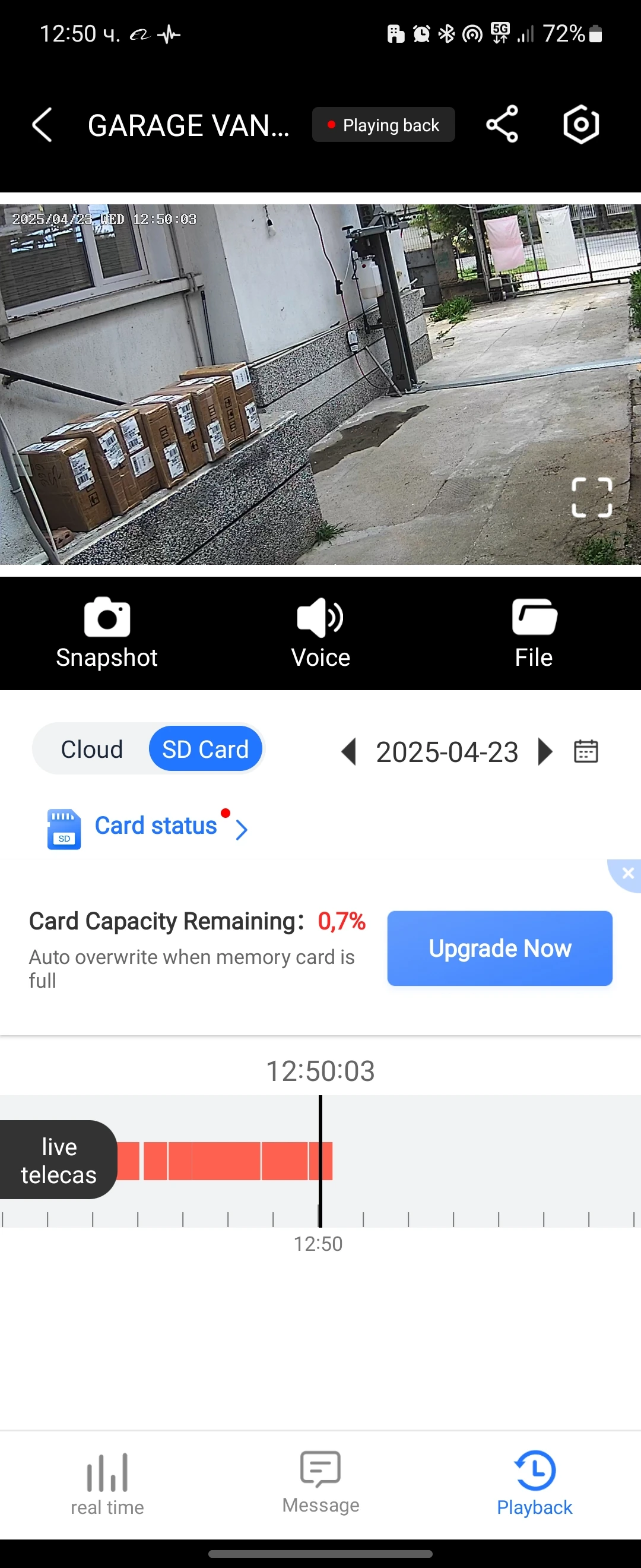Switch to Cloud recordings

92,750
